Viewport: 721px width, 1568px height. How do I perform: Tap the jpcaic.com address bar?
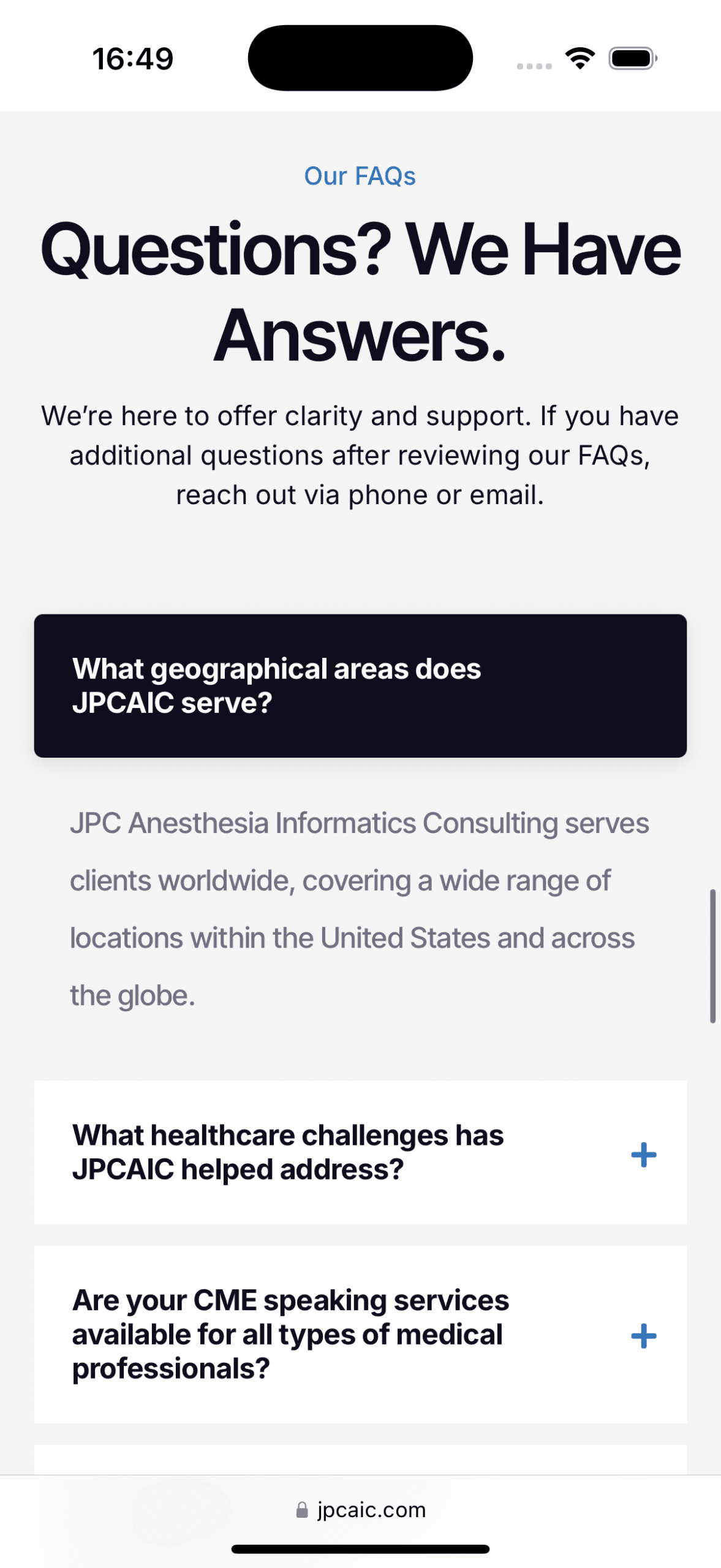(361, 1510)
